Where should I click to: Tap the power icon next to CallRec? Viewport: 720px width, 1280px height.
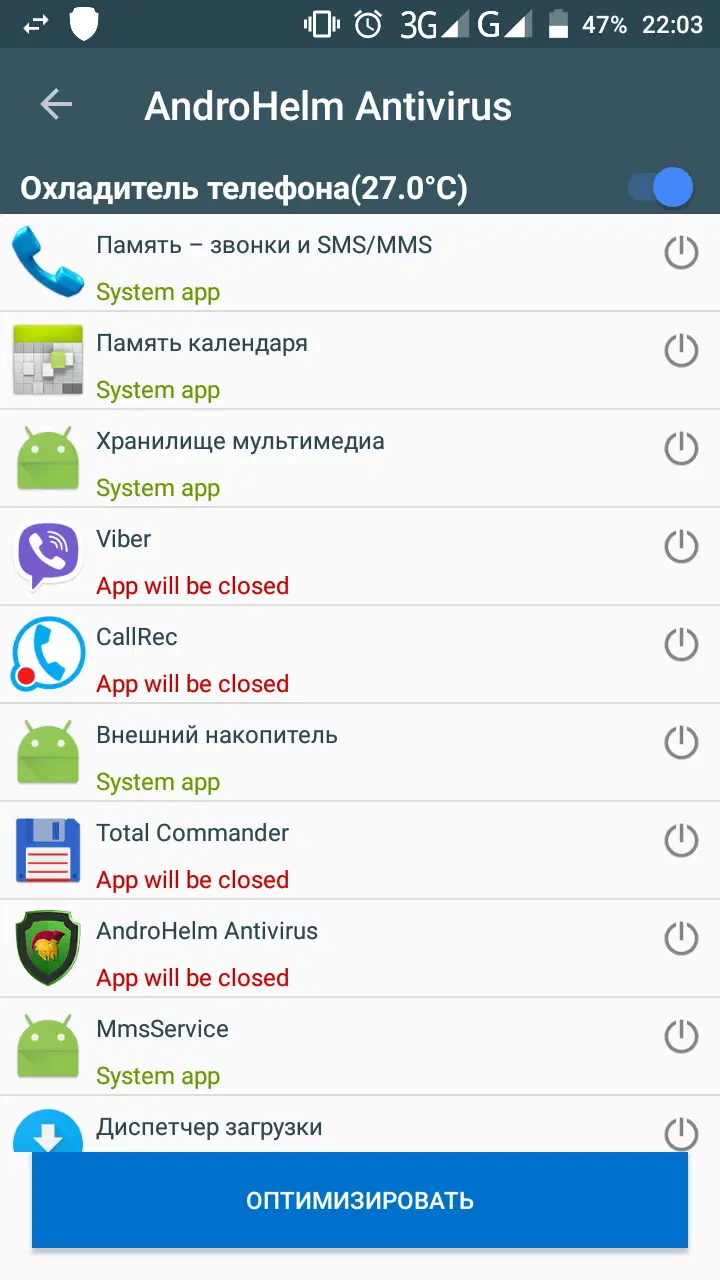click(681, 644)
